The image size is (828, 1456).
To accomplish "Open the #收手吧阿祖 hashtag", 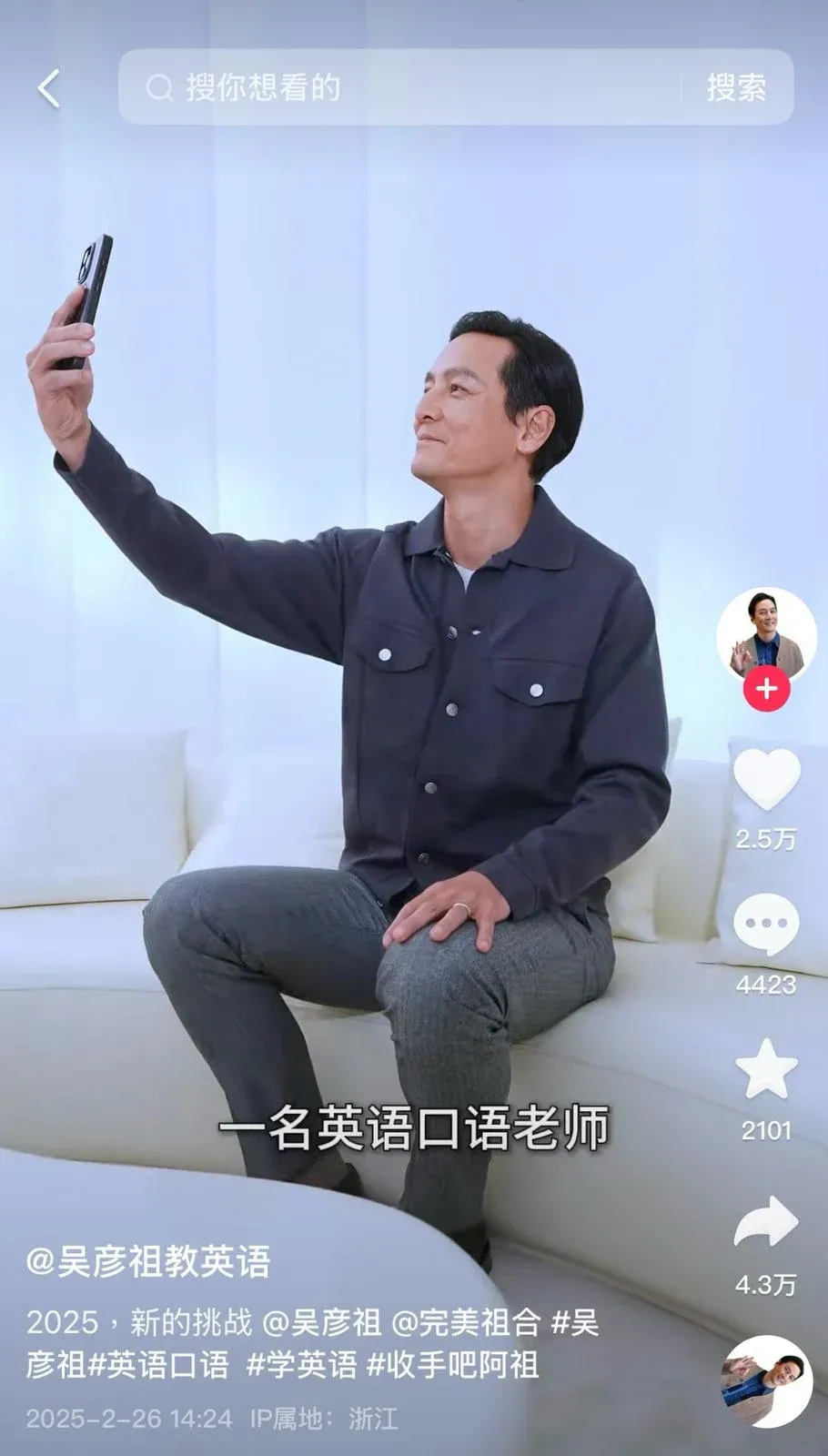I will click(x=452, y=1365).
